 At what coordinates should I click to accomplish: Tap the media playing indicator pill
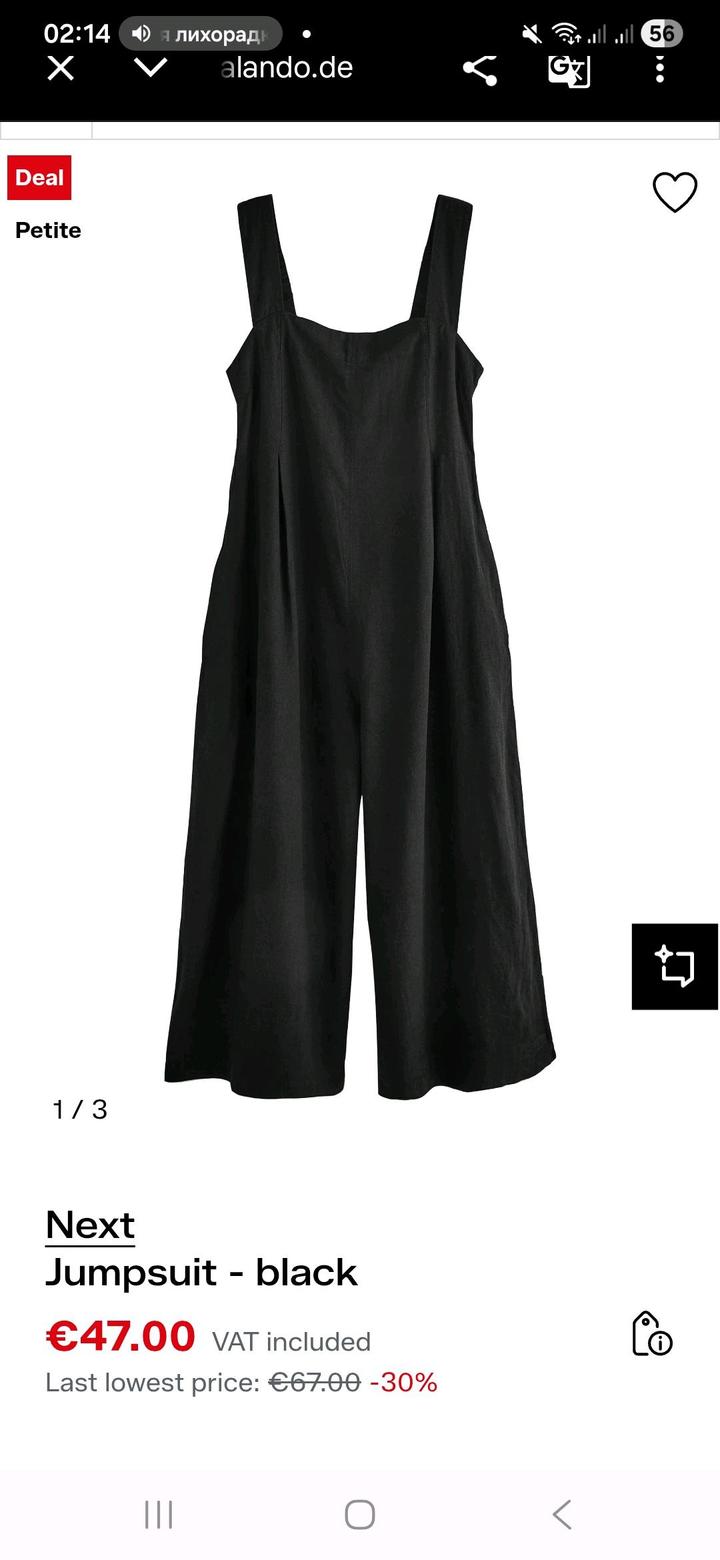[200, 34]
